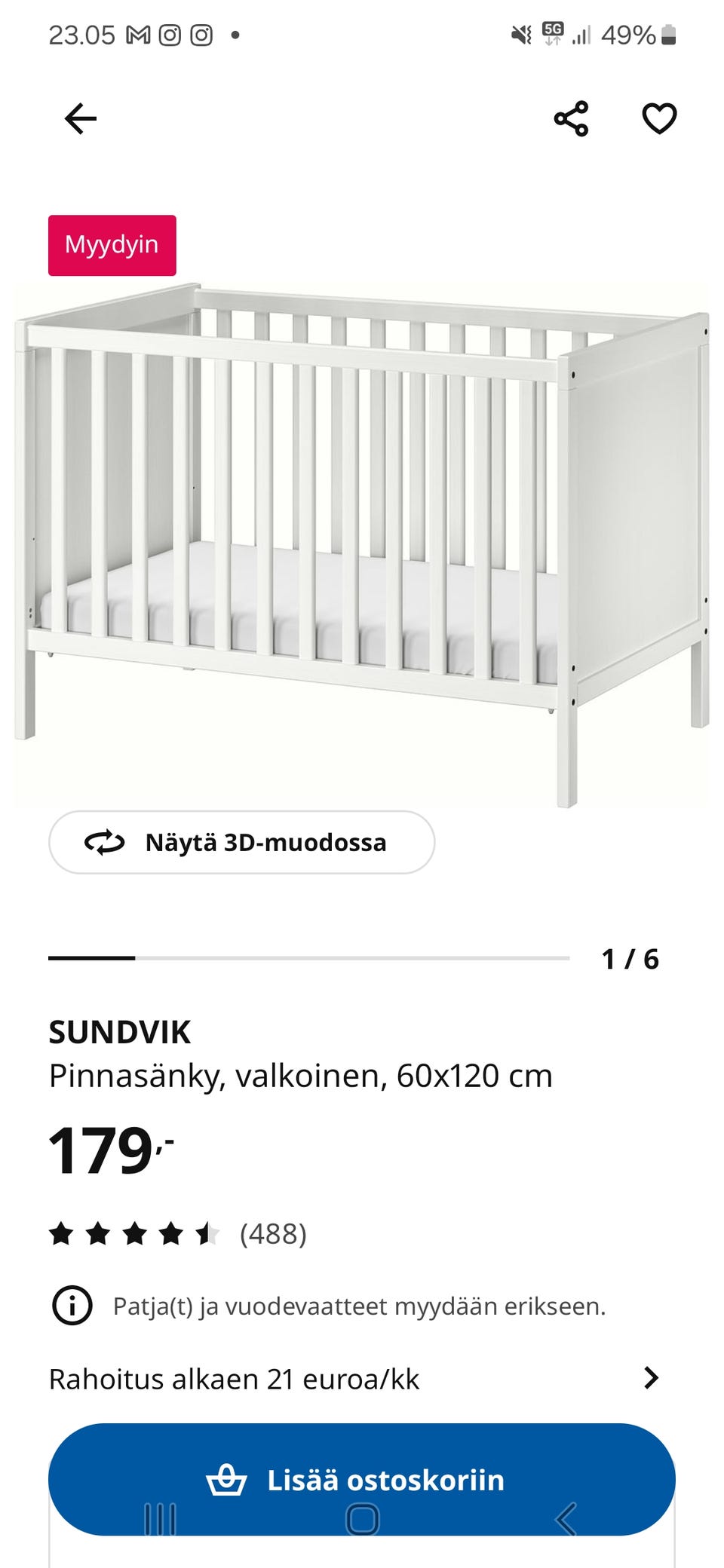Expand financing details via the right chevron
This screenshot has height=1568, width=724.
pos(653,1379)
